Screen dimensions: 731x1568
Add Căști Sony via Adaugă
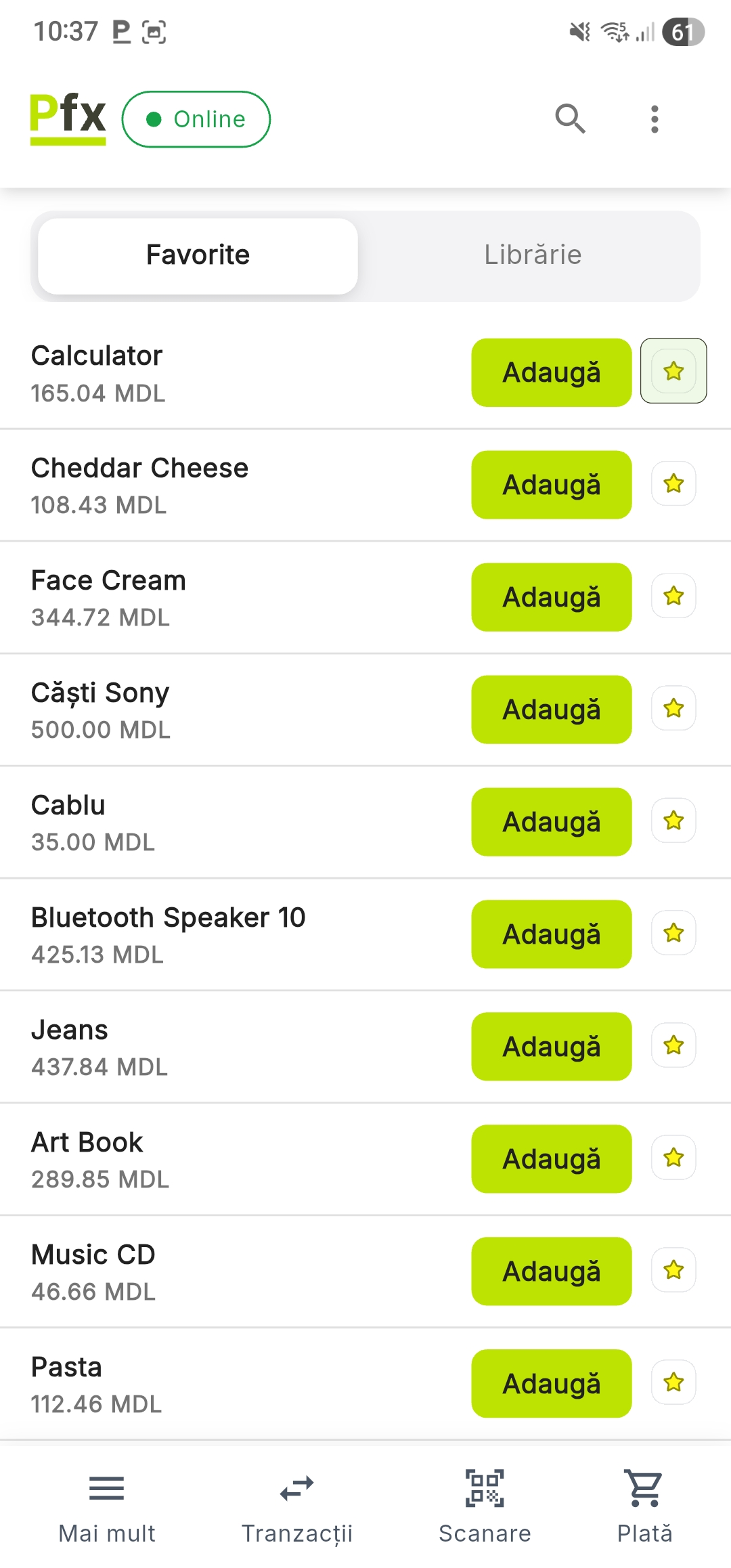(551, 710)
